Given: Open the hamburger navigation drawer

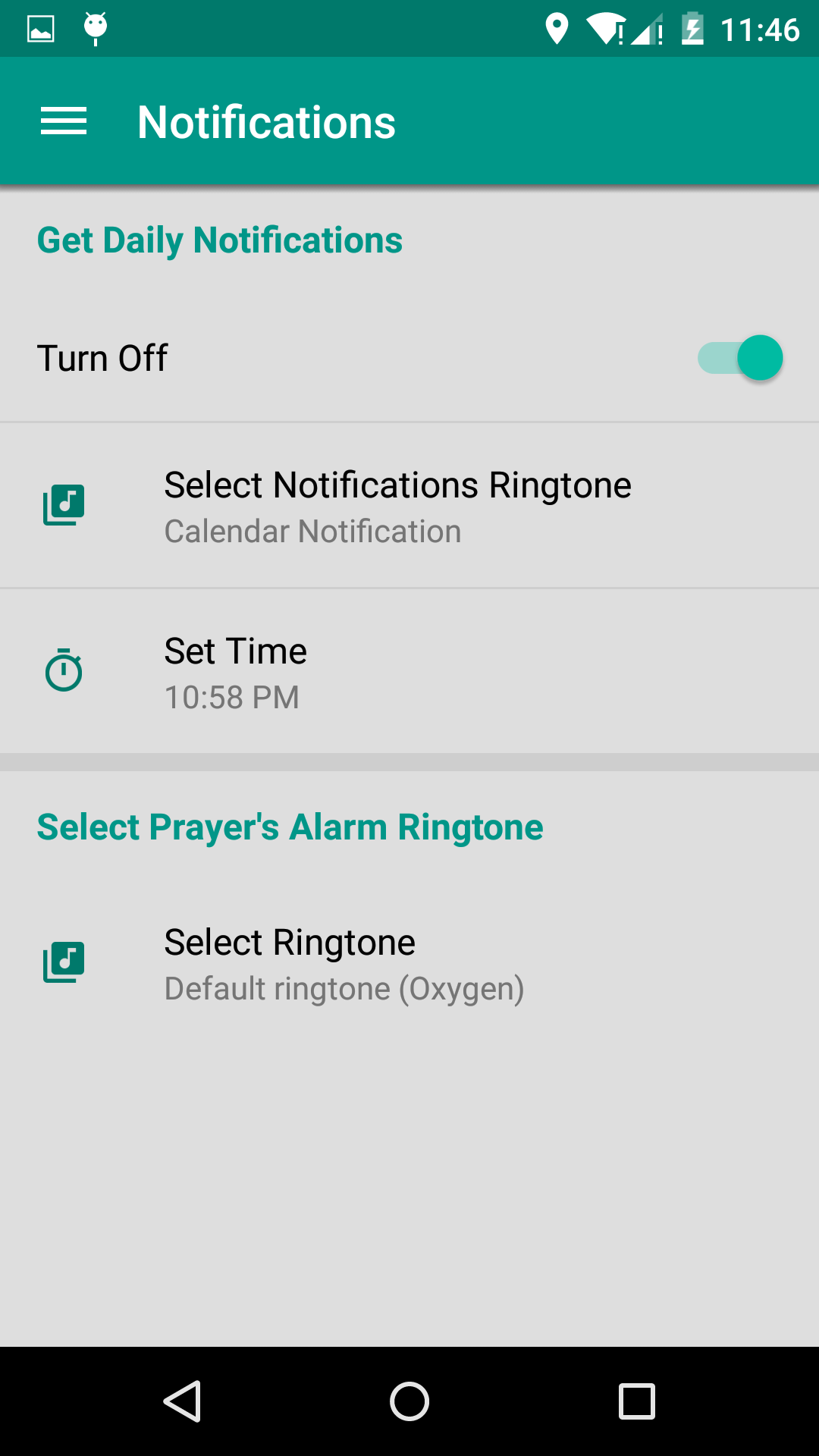Looking at the screenshot, I should [x=64, y=121].
